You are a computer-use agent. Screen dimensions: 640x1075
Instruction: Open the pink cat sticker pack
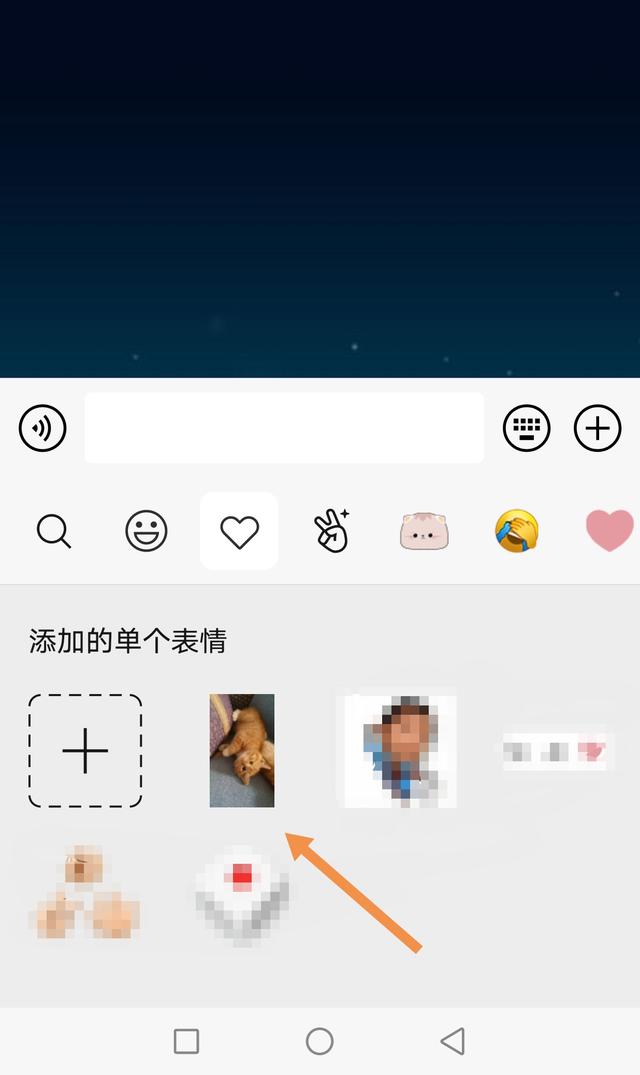click(x=424, y=531)
